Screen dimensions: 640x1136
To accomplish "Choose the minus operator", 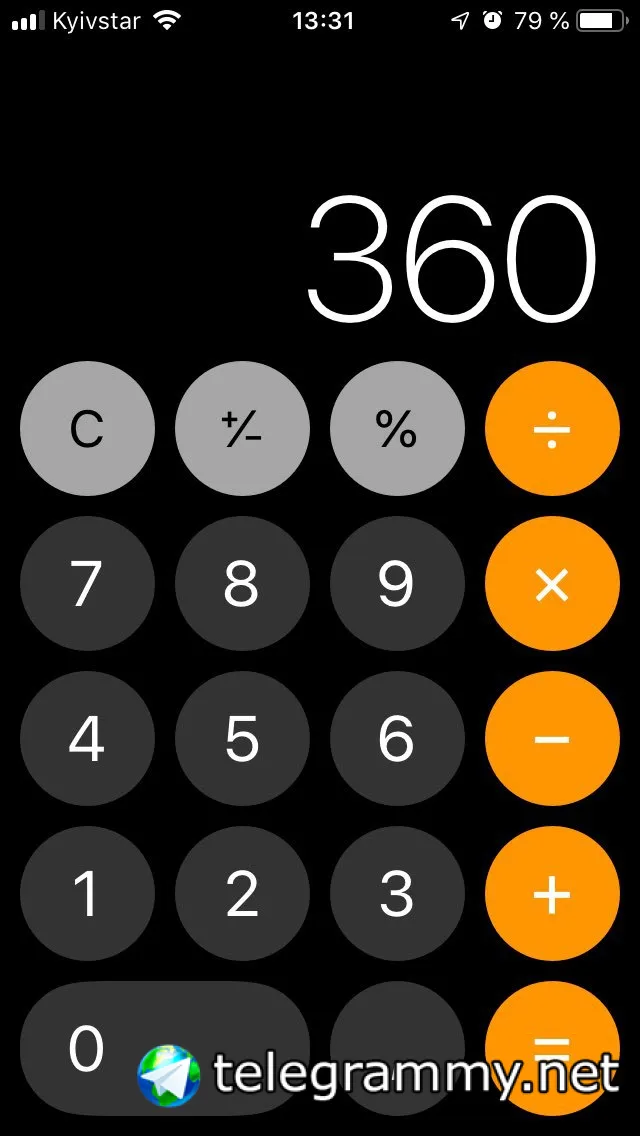I will coord(552,739).
